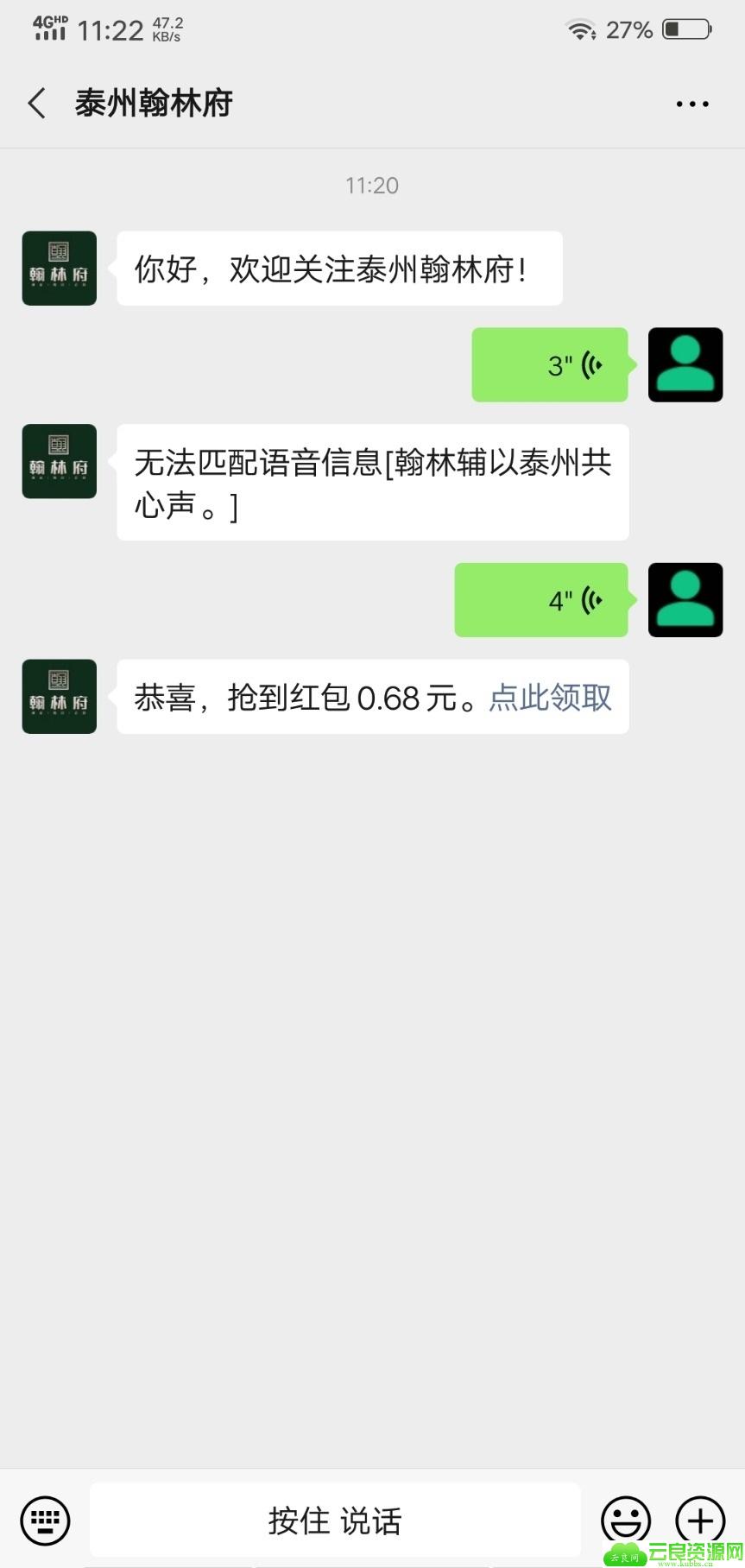Tap the 按住 说话 voice button

335,1521
